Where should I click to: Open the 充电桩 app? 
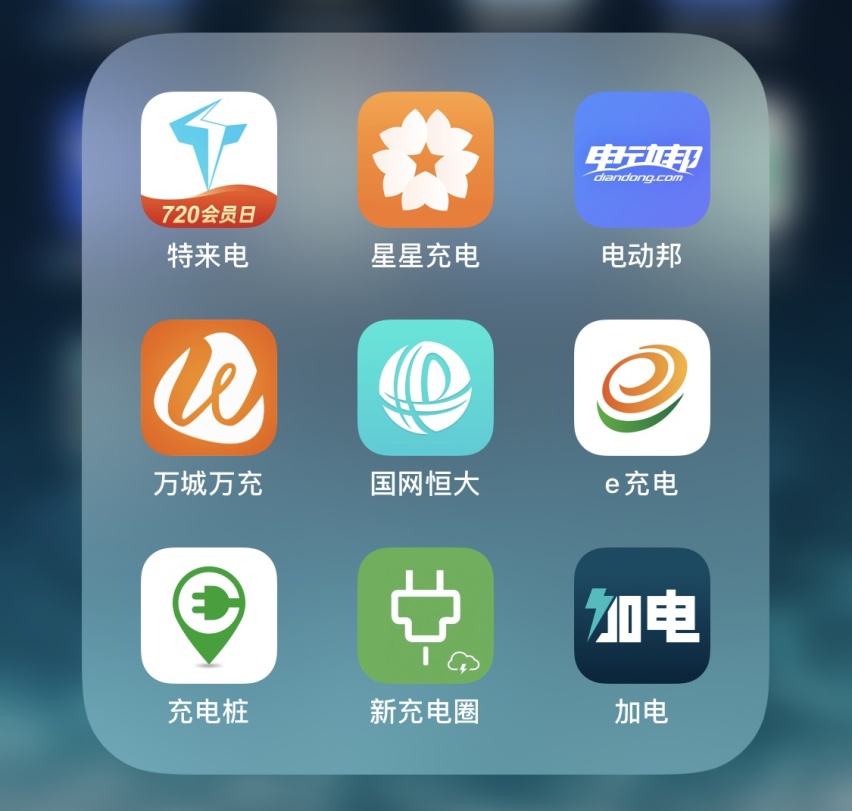click(208, 615)
